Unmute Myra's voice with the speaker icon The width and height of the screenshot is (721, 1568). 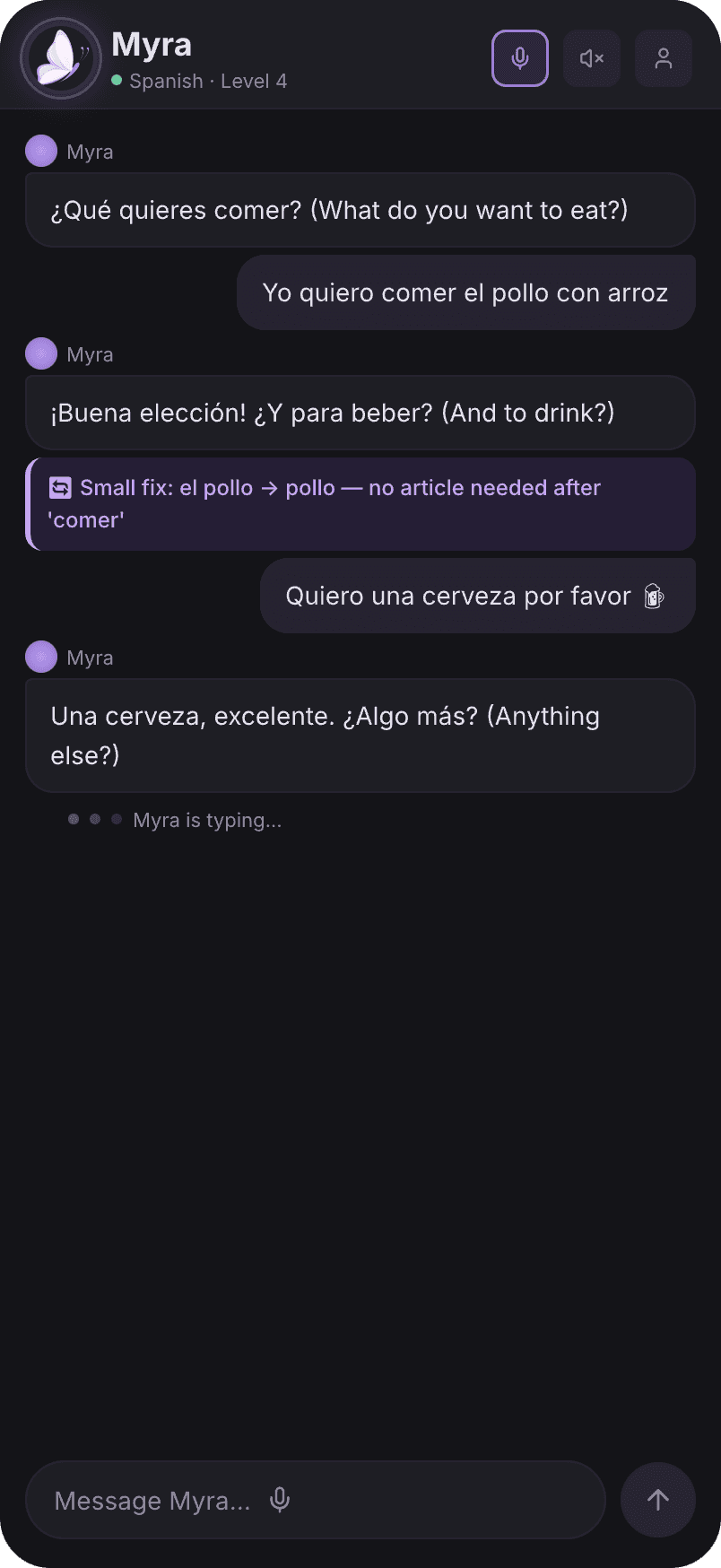(591, 58)
